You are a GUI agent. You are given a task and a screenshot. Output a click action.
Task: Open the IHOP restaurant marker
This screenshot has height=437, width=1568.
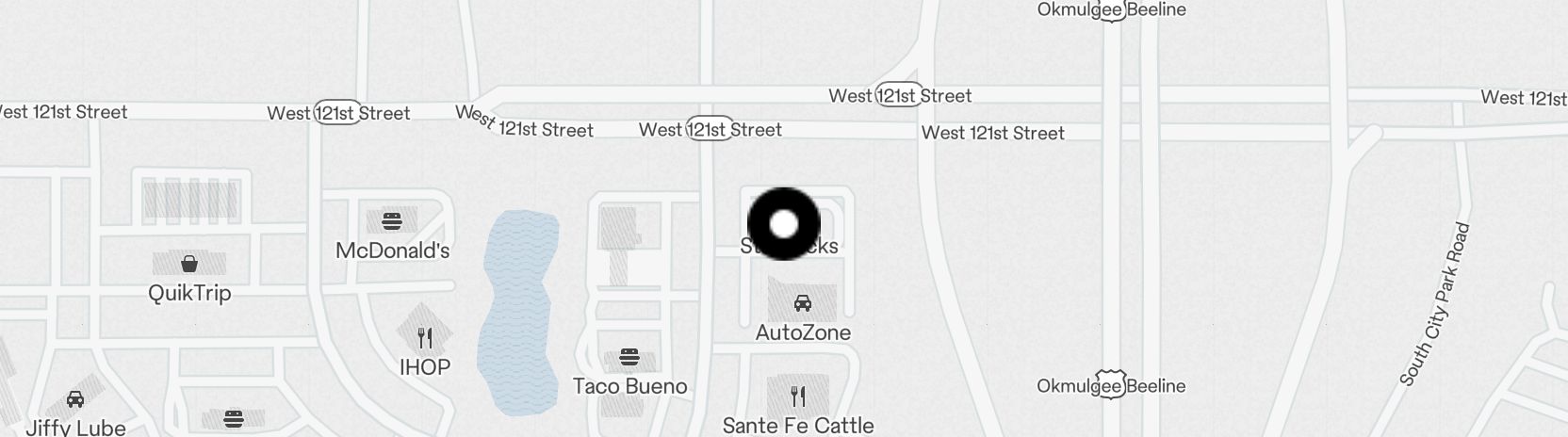coord(425,337)
